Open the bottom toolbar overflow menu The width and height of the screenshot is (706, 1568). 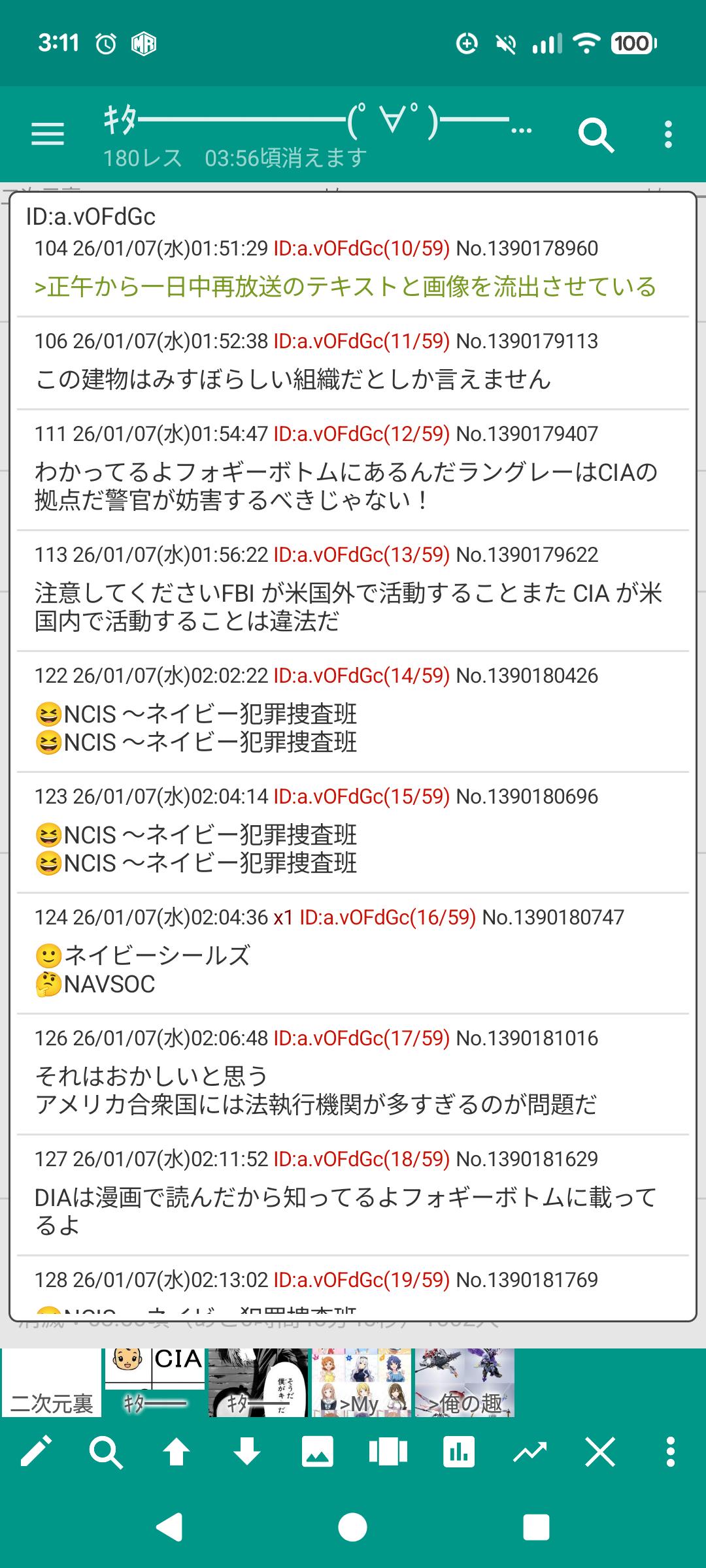coord(670,1453)
